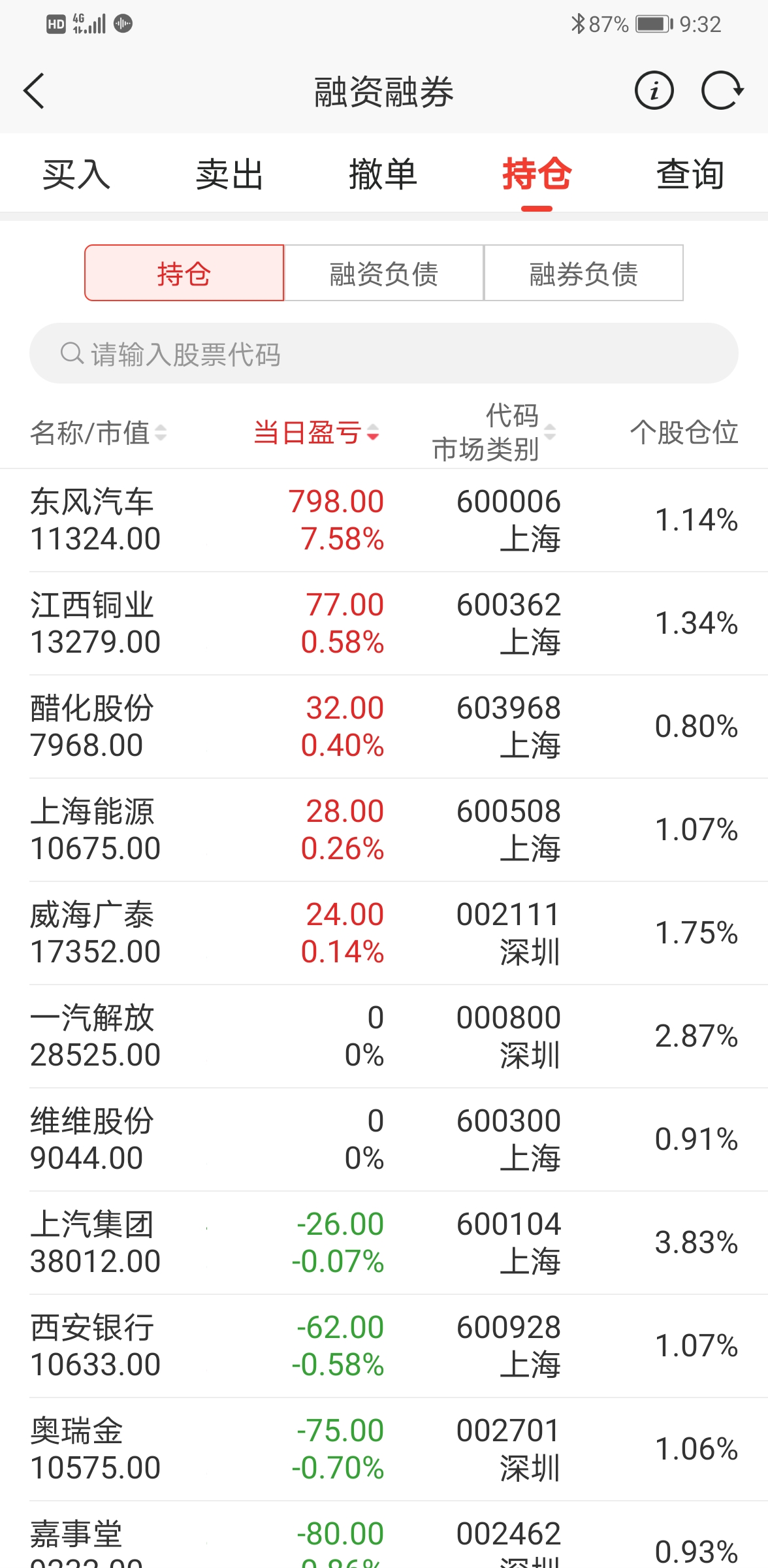Open the info icon in the header

[x=654, y=91]
